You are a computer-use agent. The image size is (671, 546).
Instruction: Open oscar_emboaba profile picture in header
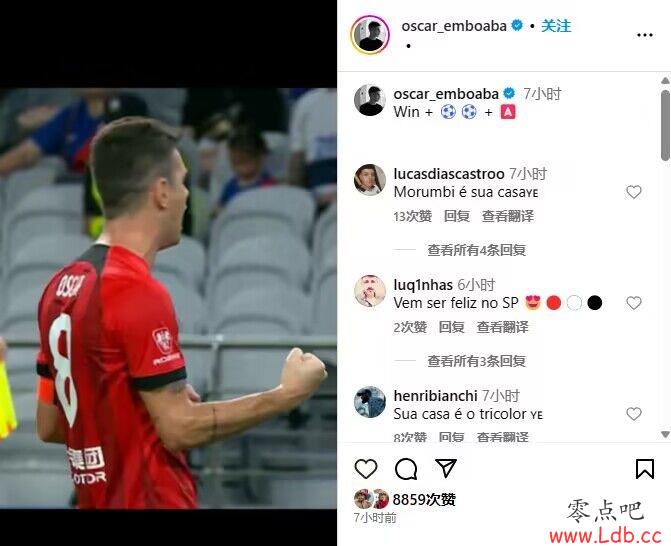coord(370,34)
